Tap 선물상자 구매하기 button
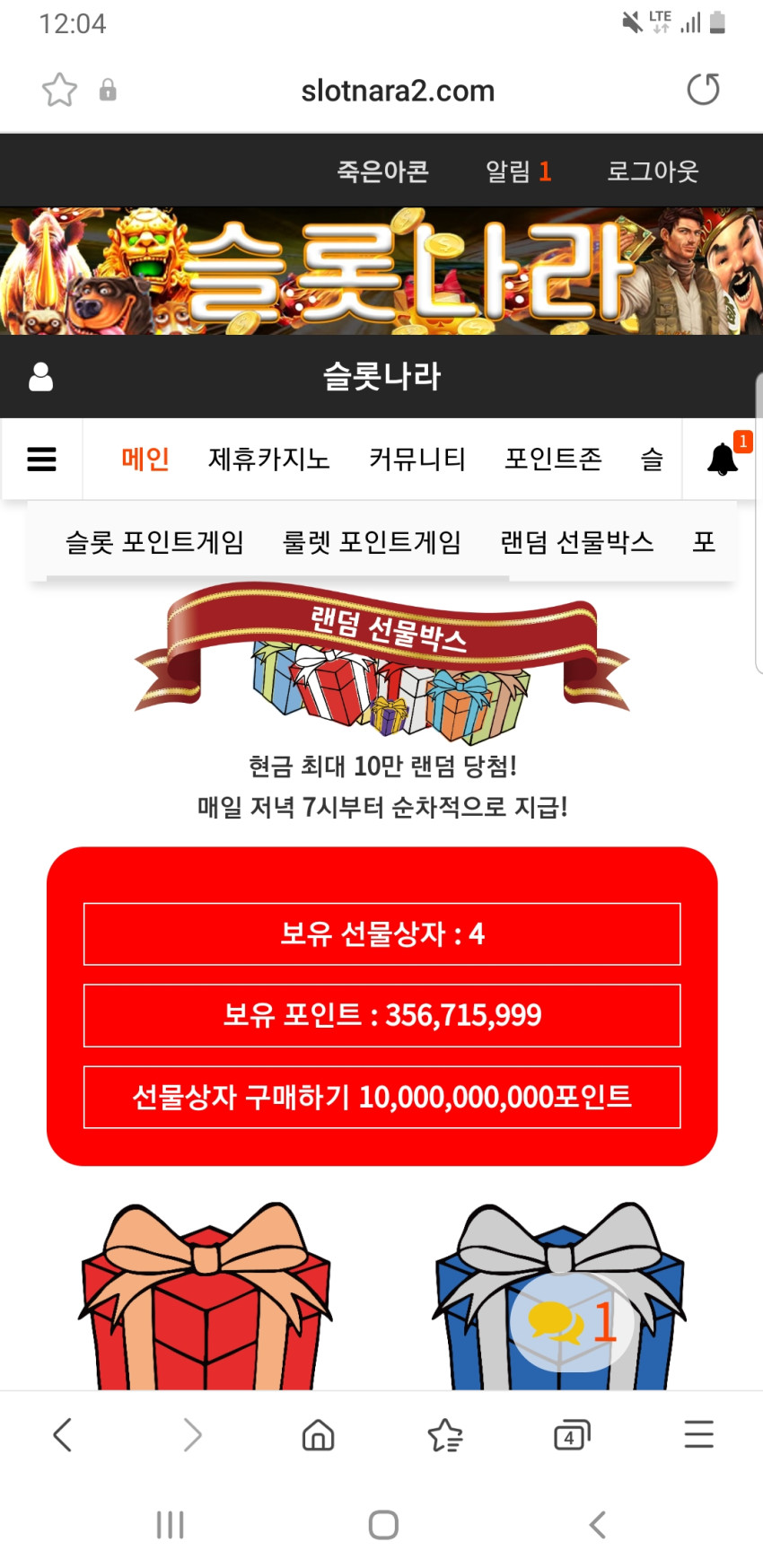This screenshot has width=763, height=1568. pos(382,1097)
